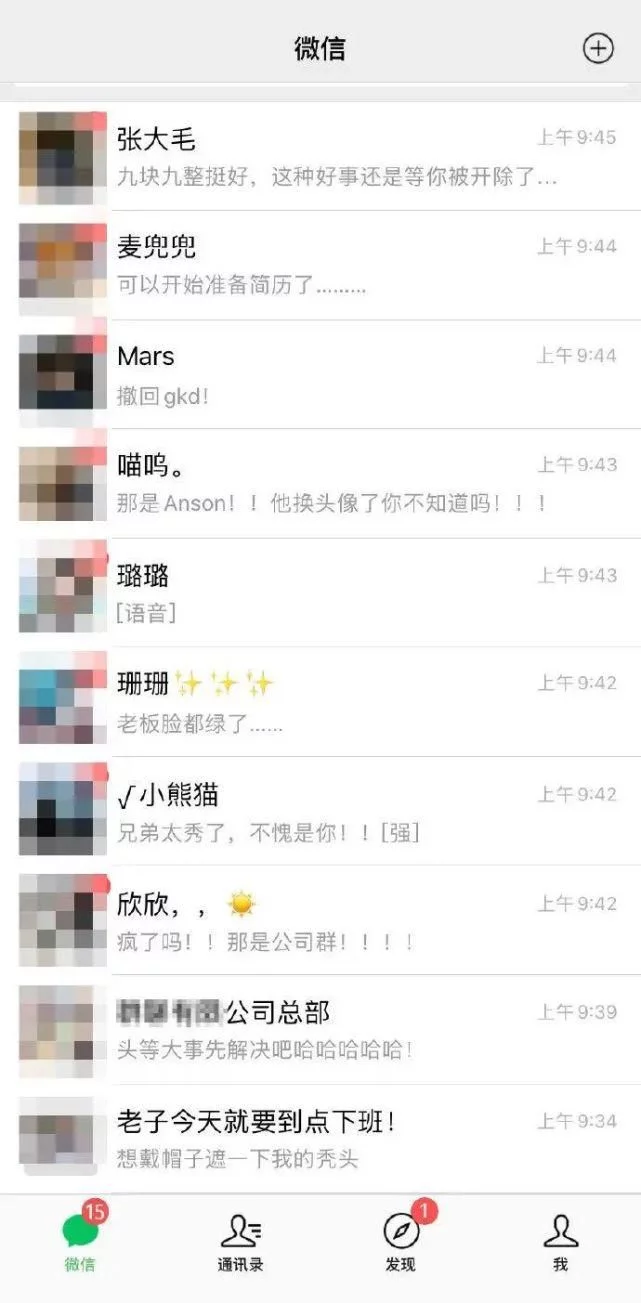Open the 老子今天就要到点下班 group chat

click(x=330, y=1139)
